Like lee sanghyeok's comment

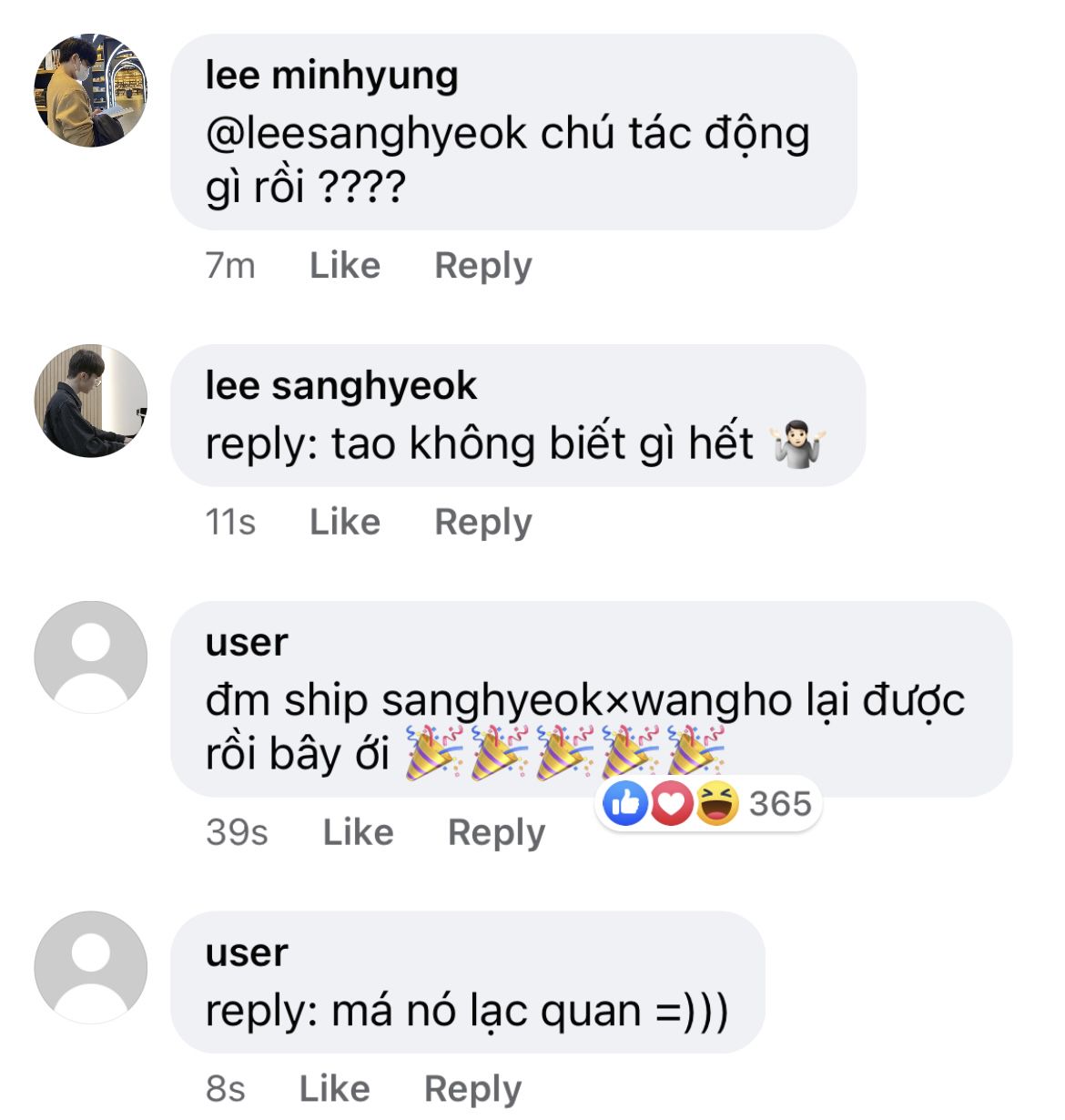[344, 522]
